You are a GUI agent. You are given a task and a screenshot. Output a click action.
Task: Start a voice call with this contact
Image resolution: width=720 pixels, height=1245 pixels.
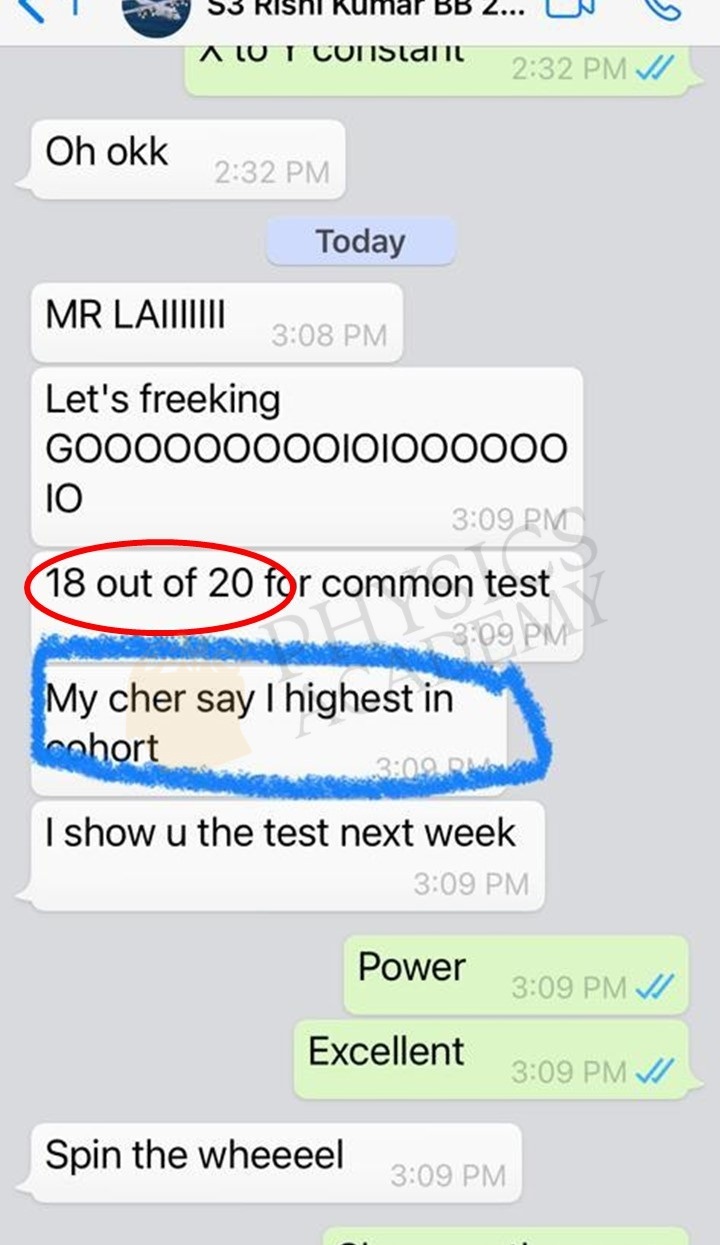tap(664, 8)
